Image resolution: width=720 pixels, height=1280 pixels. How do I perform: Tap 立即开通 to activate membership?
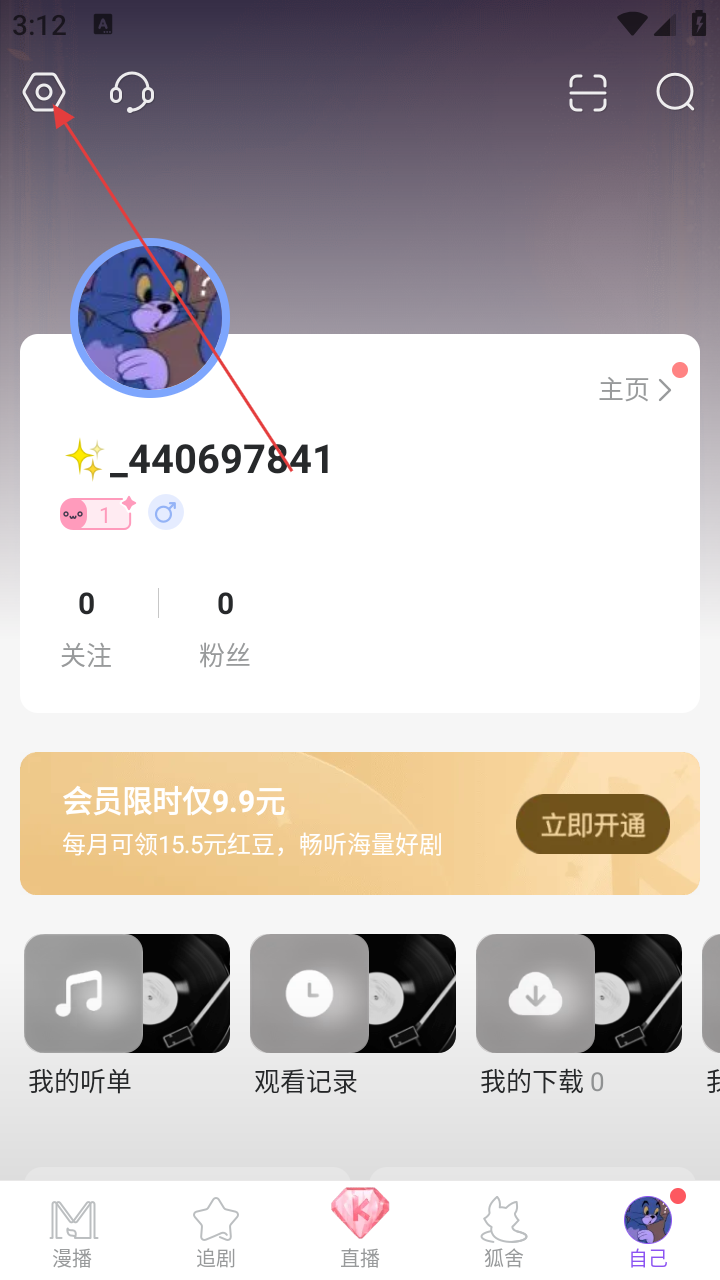[593, 825]
